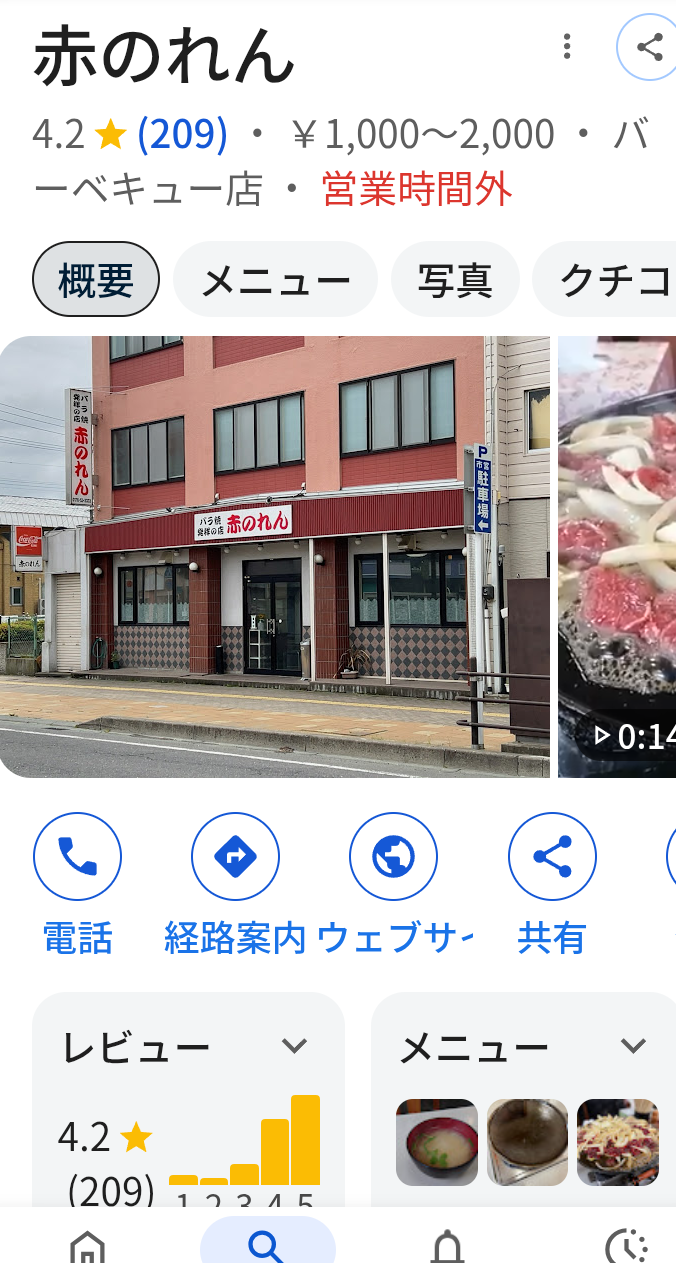Select the 概要 tab
676x1263 pixels.
[x=96, y=280]
